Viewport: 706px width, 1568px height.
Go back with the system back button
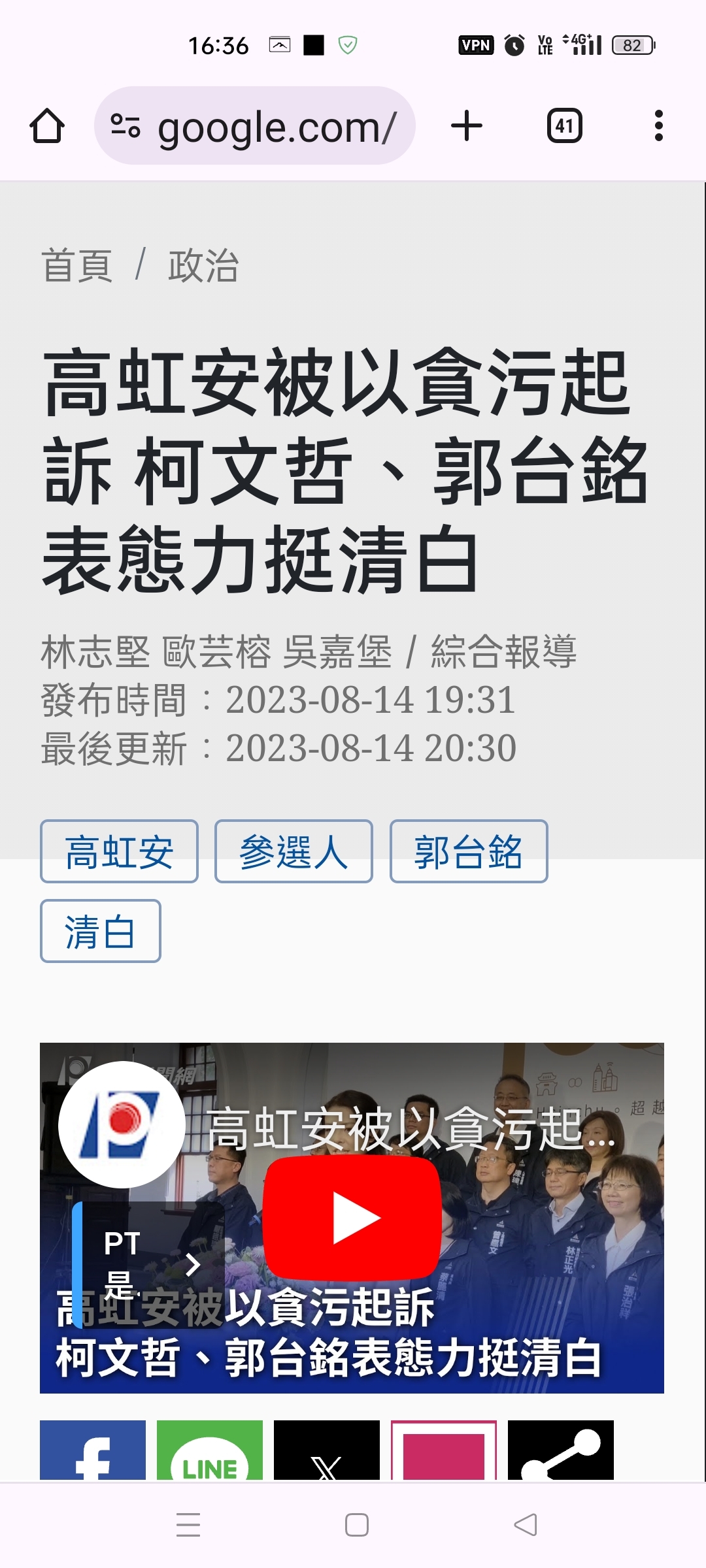526,1525
